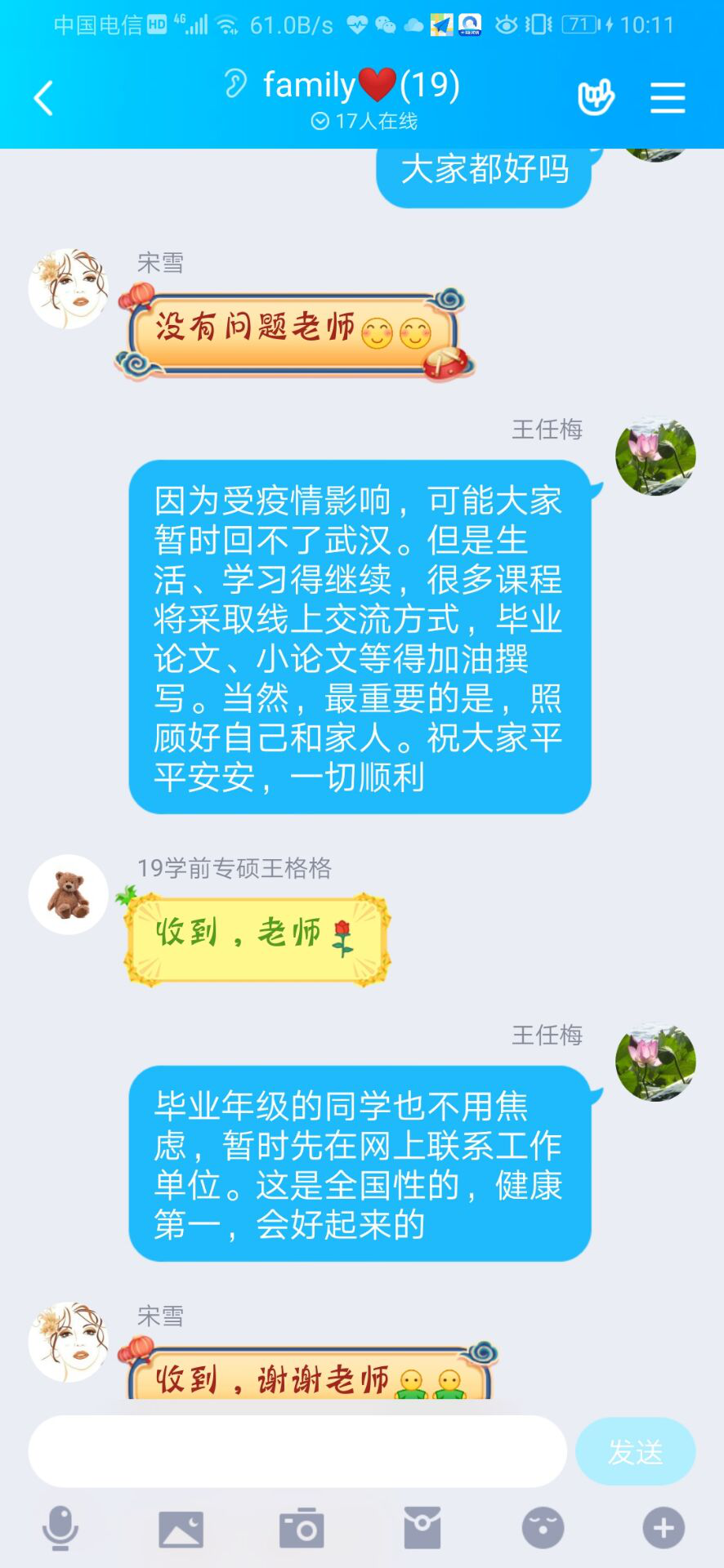This screenshot has height=1568, width=724.
Task: Tap the earpiece mode icon beside family
Action: [x=235, y=84]
